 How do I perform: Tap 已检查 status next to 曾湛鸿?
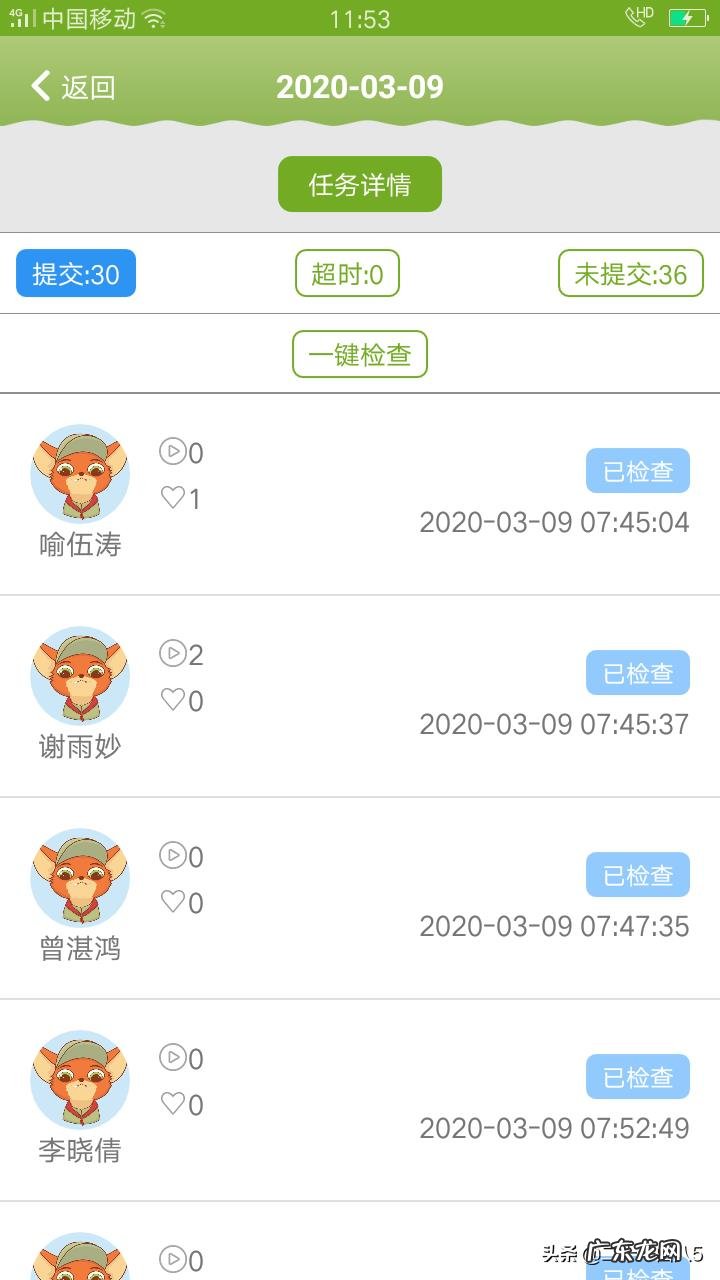coord(637,874)
